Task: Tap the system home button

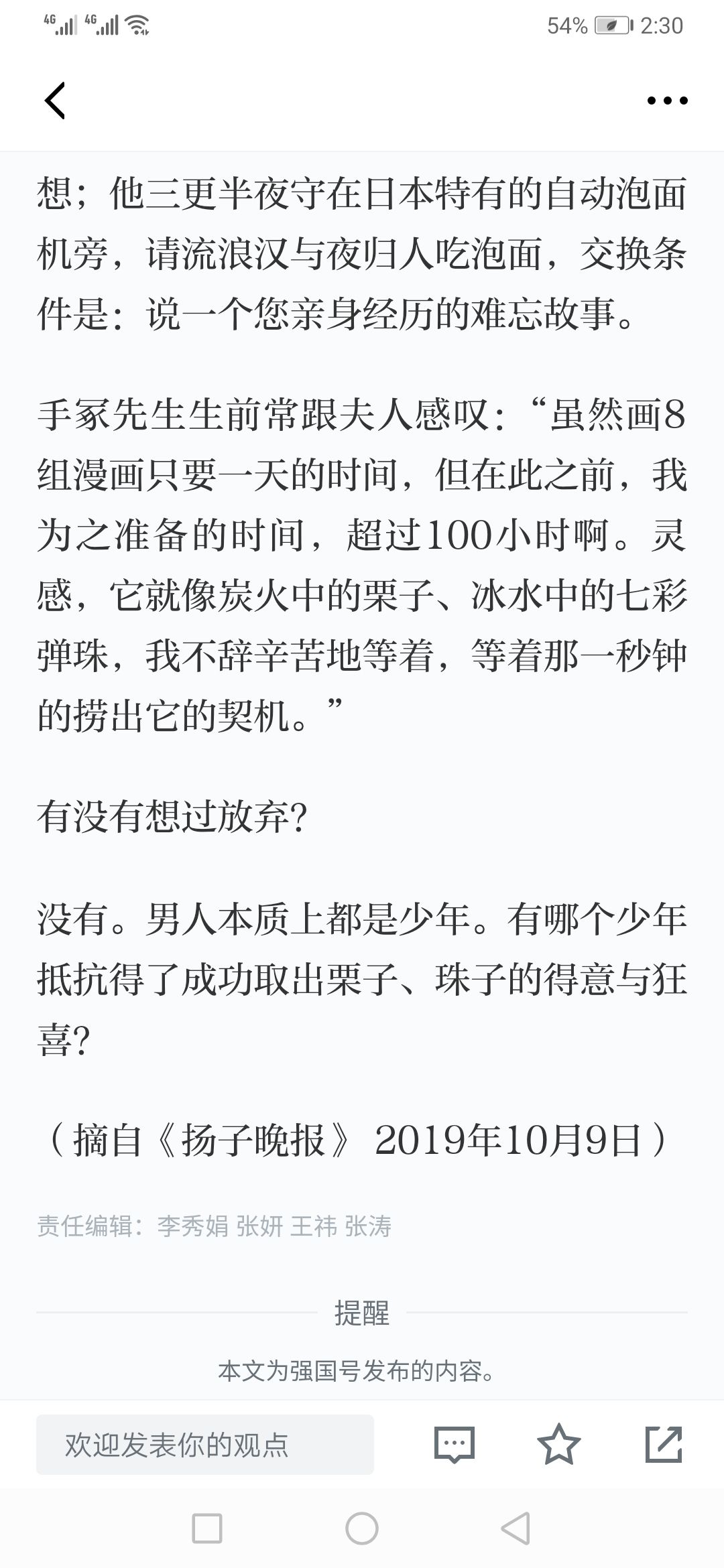Action: tap(362, 1528)
